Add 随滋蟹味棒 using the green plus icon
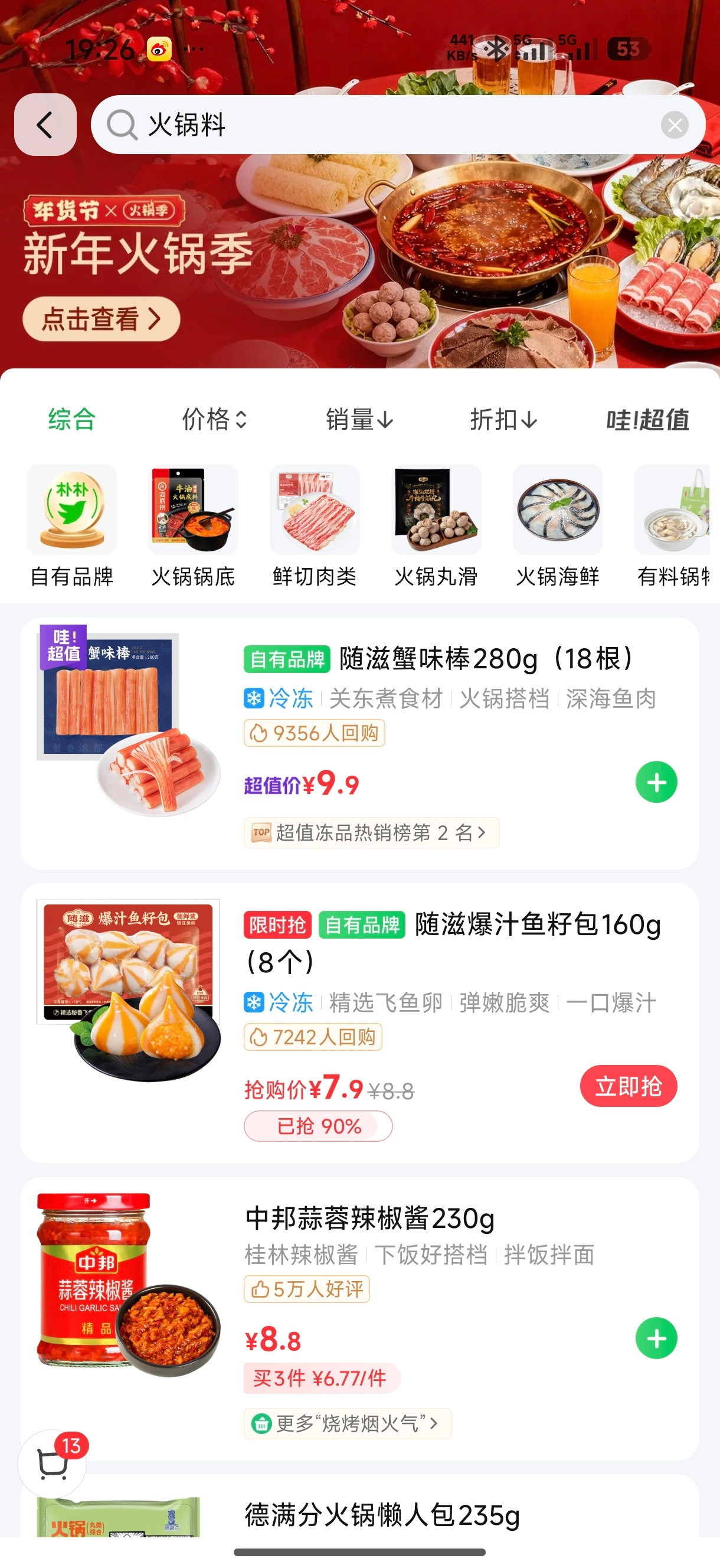 click(656, 782)
